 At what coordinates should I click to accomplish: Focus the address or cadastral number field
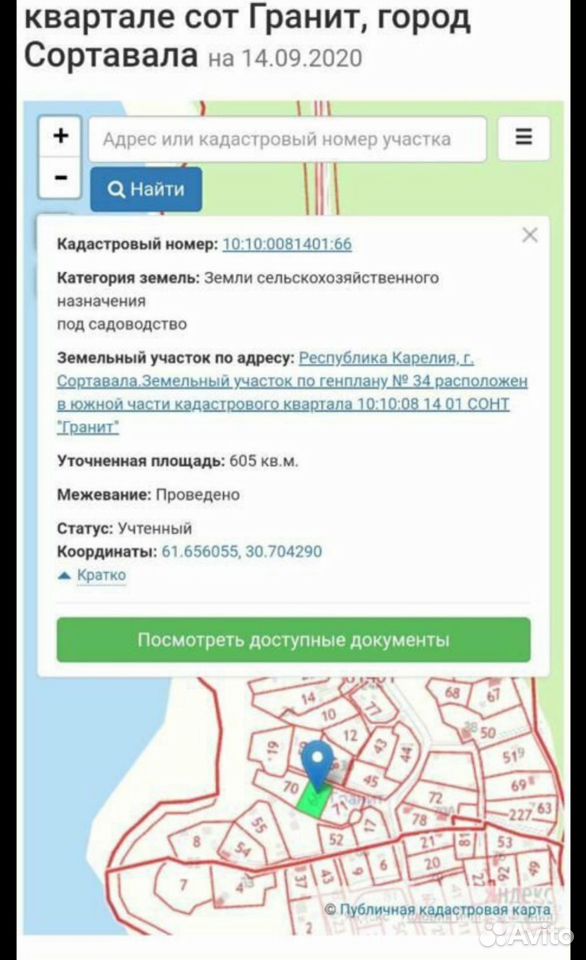pyautogui.click(x=288, y=140)
